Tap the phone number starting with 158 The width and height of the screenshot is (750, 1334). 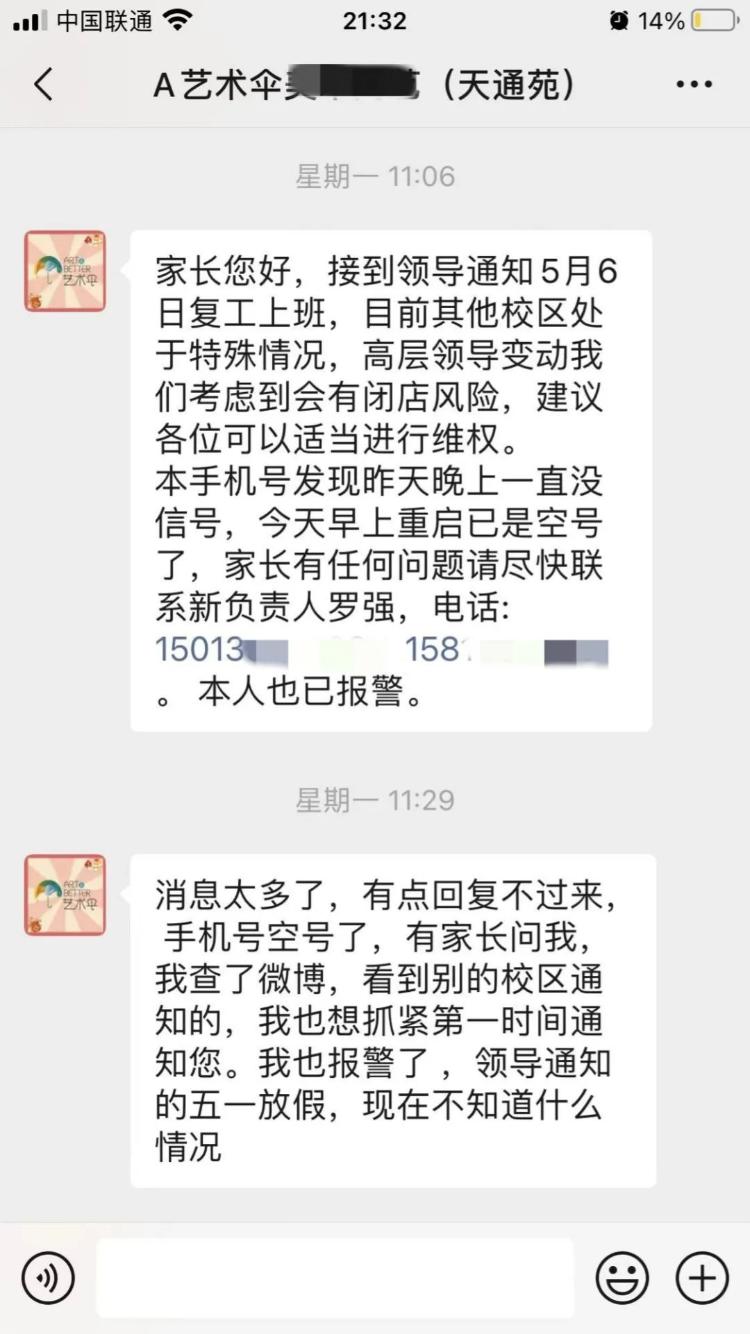(506, 650)
